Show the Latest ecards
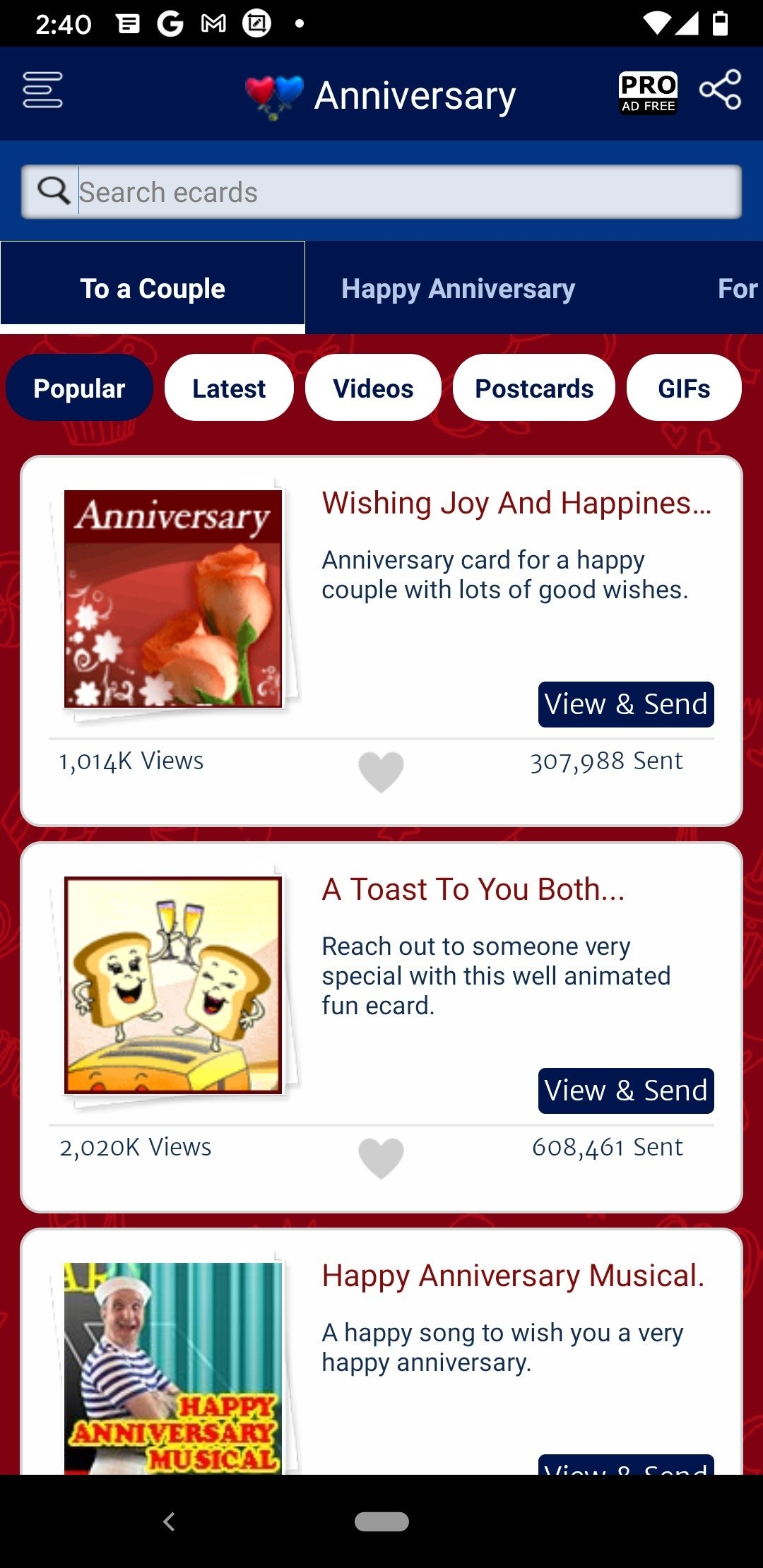Viewport: 763px width, 1568px height. (229, 388)
